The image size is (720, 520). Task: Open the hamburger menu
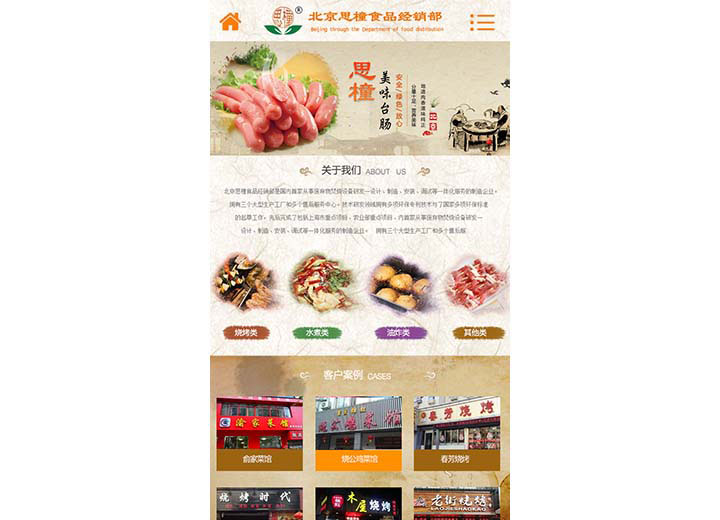pyautogui.click(x=482, y=22)
